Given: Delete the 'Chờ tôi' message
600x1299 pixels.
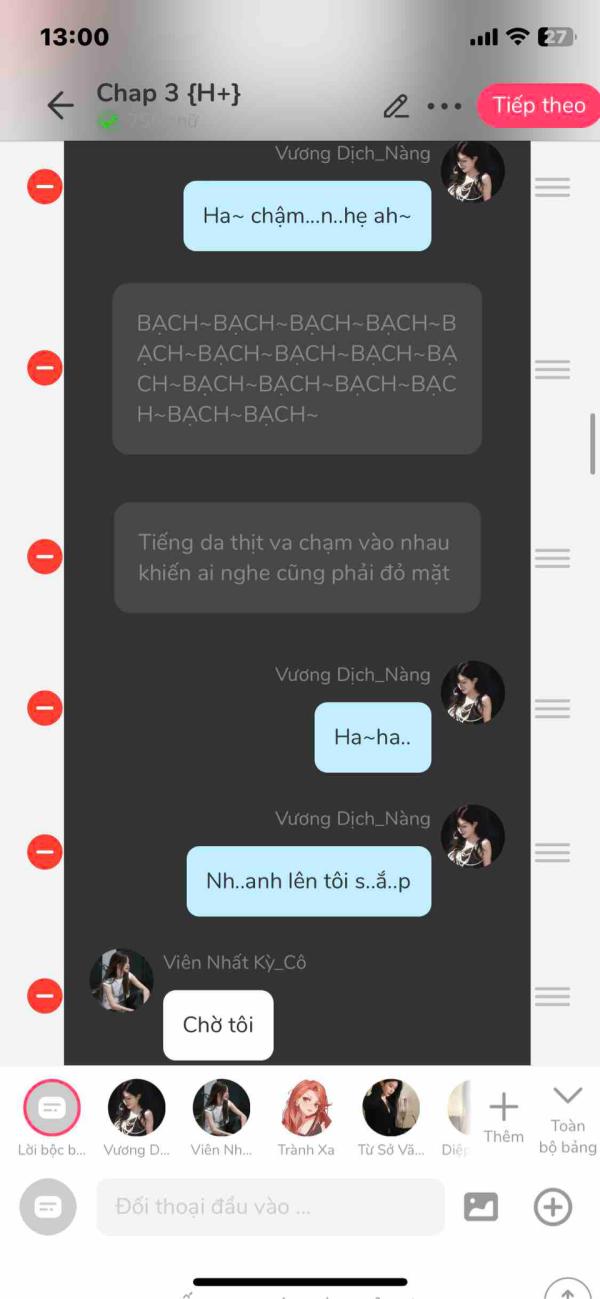Looking at the screenshot, I should pyautogui.click(x=45, y=996).
